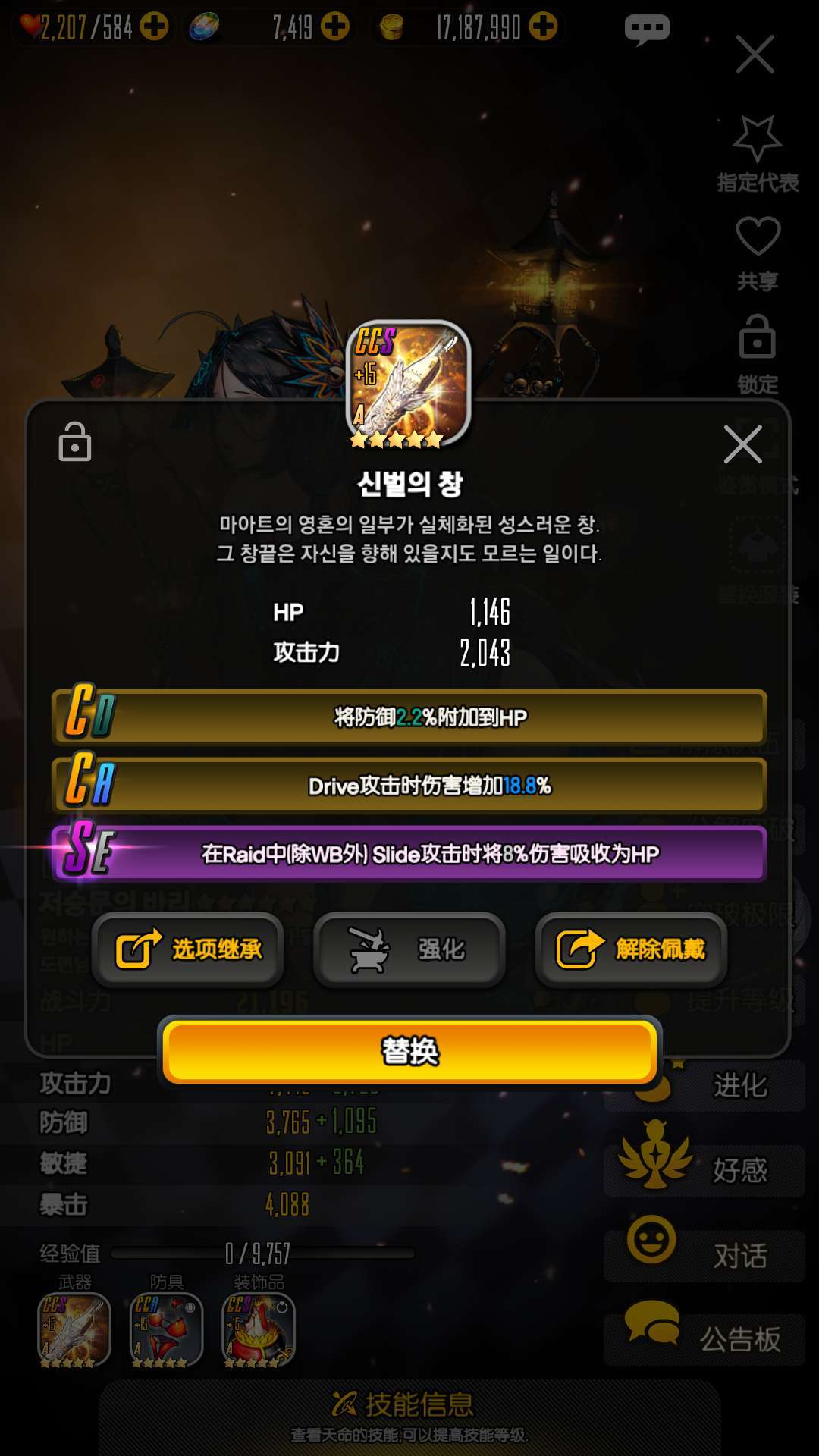Close the weapon detail dialog

pyautogui.click(x=742, y=444)
